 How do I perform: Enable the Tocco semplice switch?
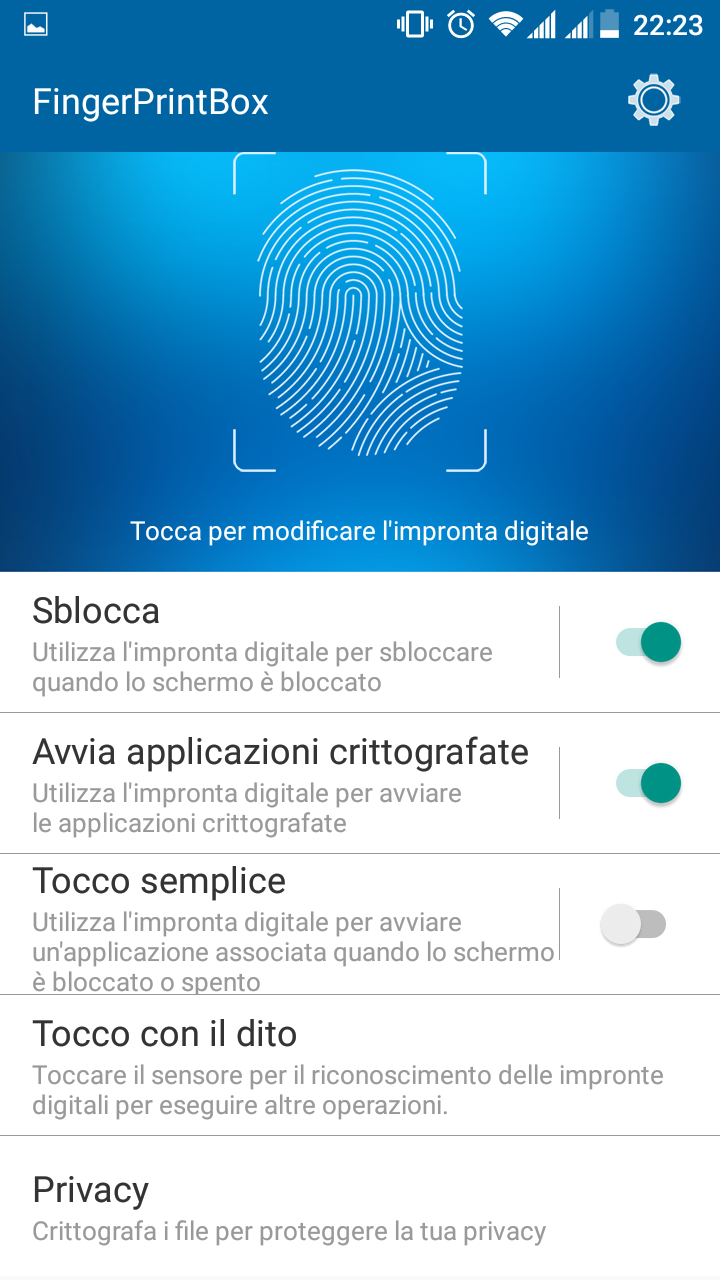pos(634,924)
